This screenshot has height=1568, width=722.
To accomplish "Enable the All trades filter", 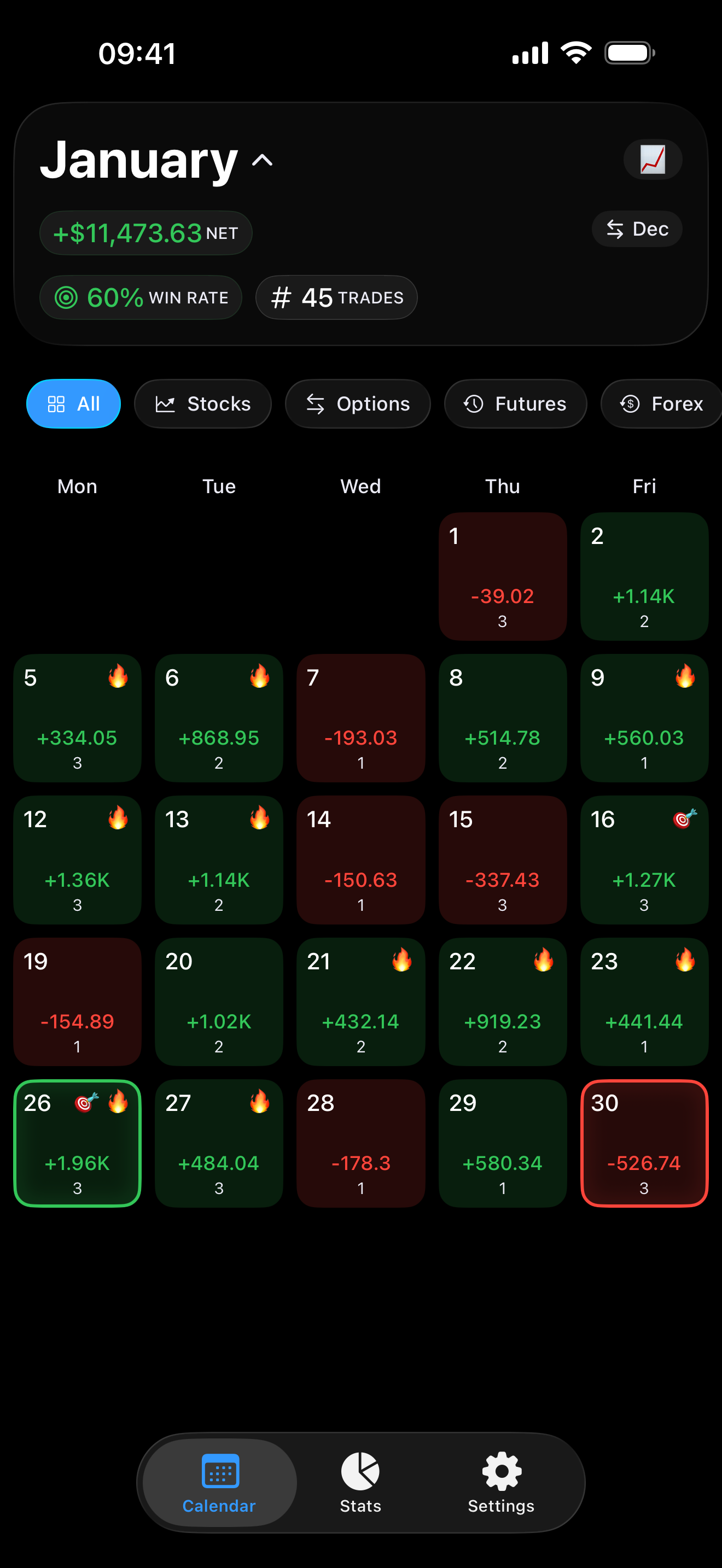I will (x=73, y=403).
